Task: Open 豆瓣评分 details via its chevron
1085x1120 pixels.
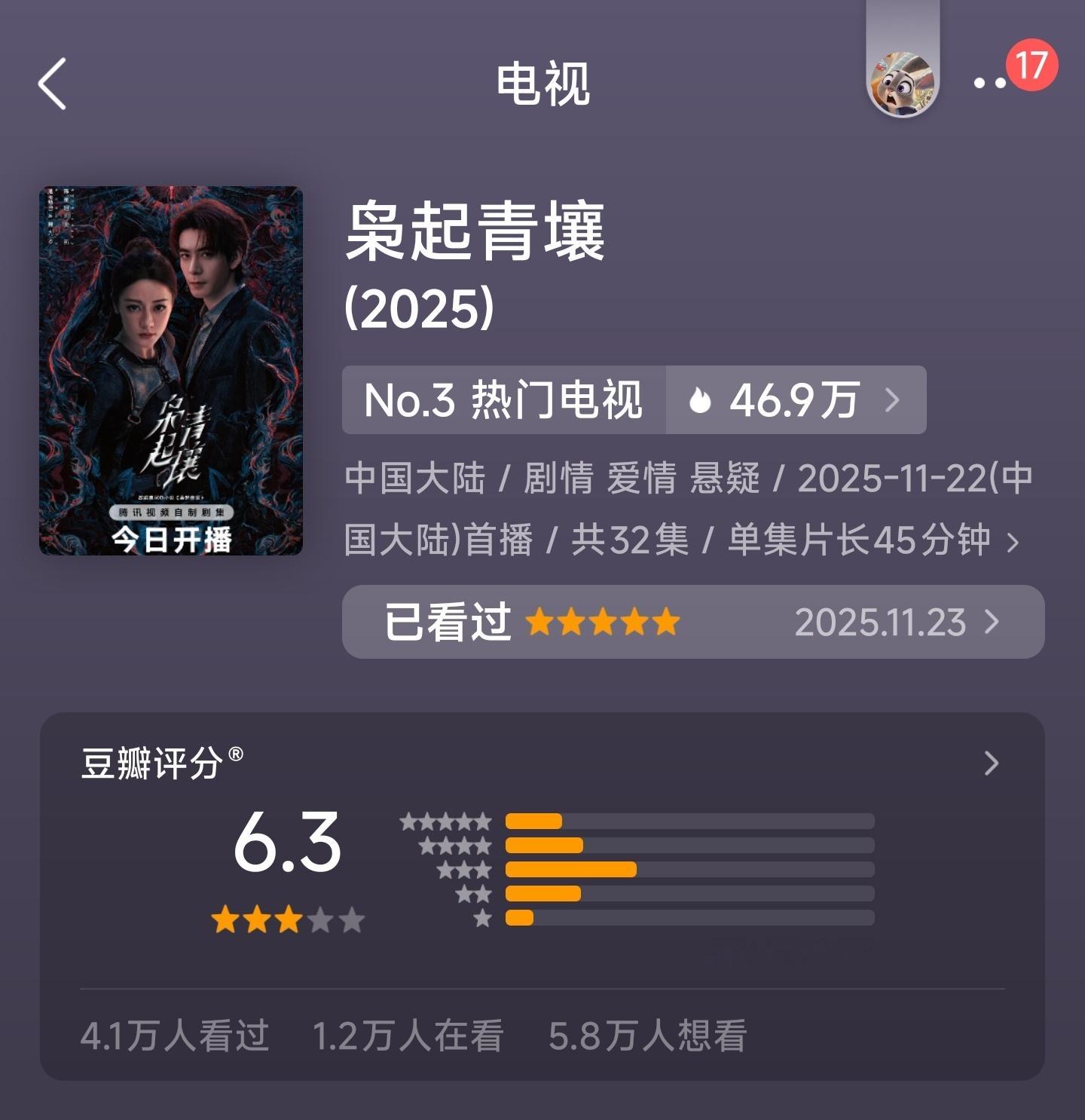Action: pyautogui.click(x=990, y=763)
